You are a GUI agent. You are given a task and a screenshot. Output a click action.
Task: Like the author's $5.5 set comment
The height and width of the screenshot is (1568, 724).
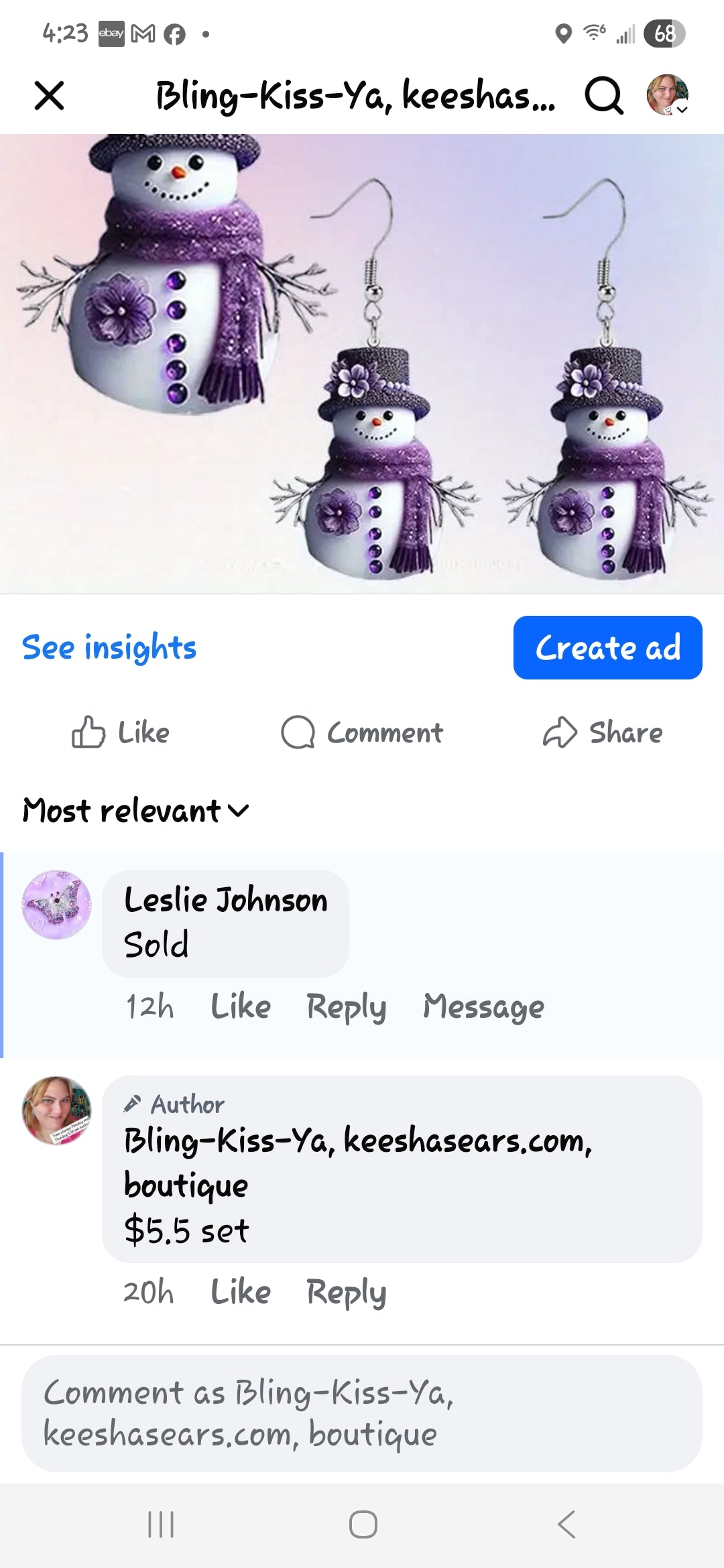[241, 1292]
